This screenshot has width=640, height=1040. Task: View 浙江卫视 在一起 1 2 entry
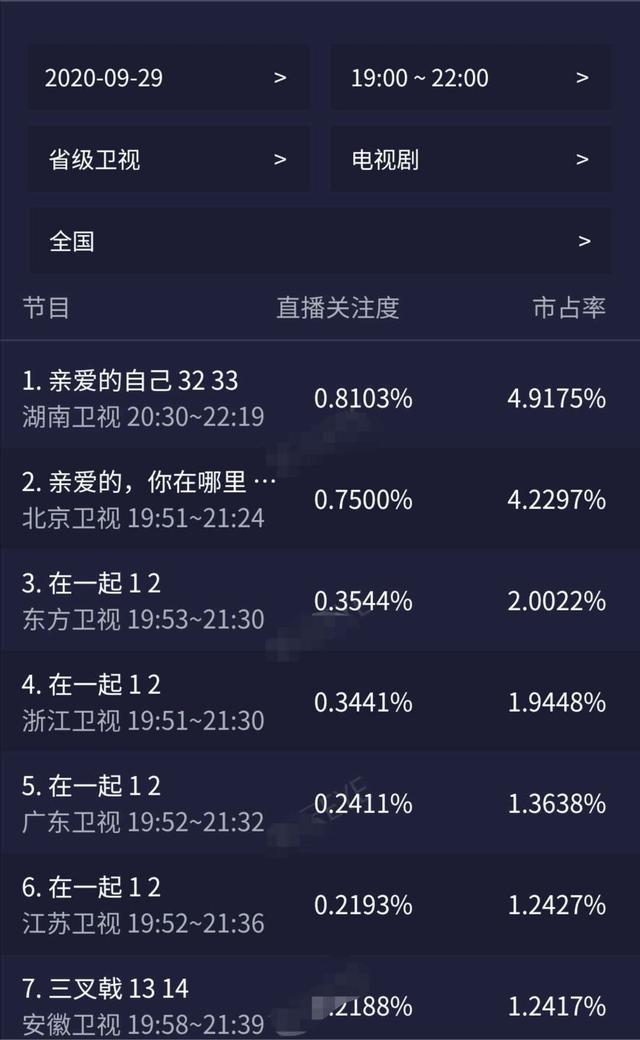(320, 702)
